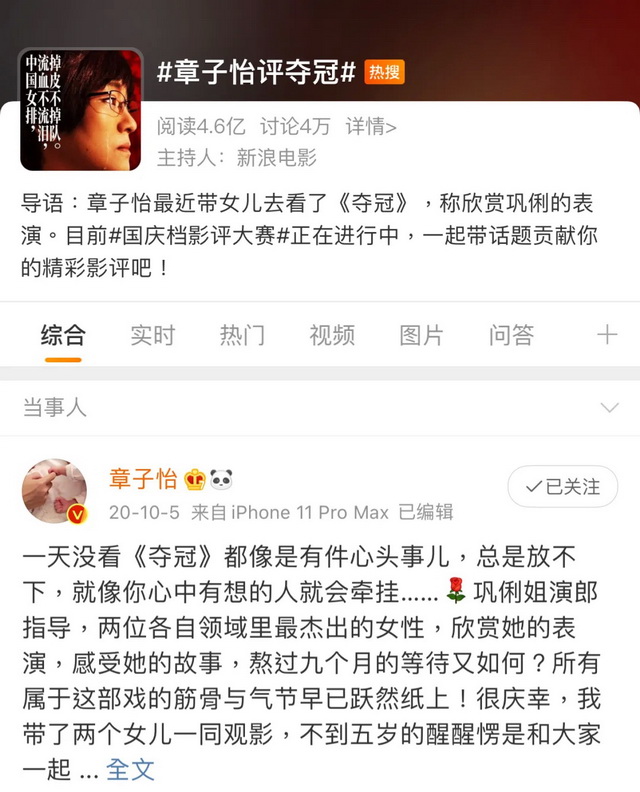
Task: Go to the 问答 tab
Action: [x=511, y=335]
